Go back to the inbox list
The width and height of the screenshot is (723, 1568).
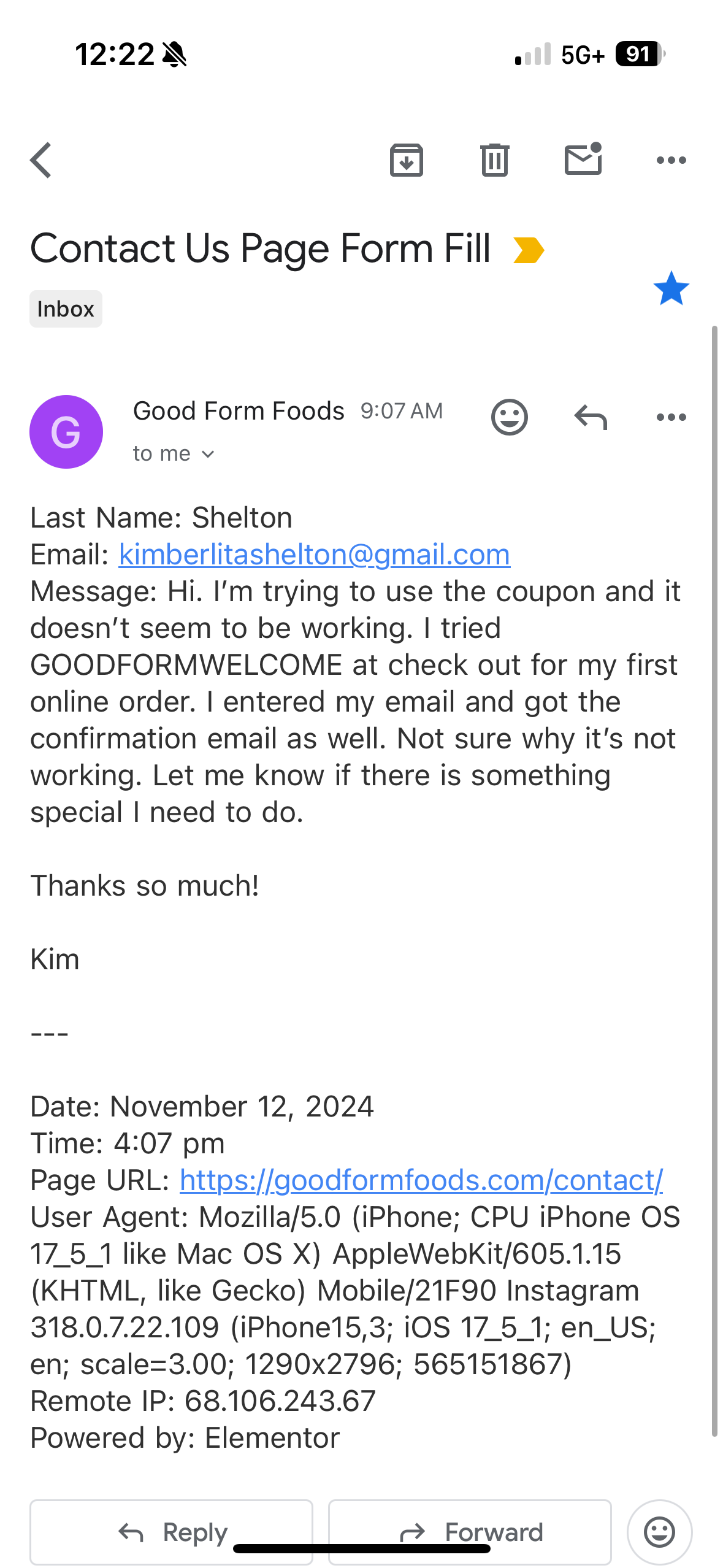click(x=41, y=160)
